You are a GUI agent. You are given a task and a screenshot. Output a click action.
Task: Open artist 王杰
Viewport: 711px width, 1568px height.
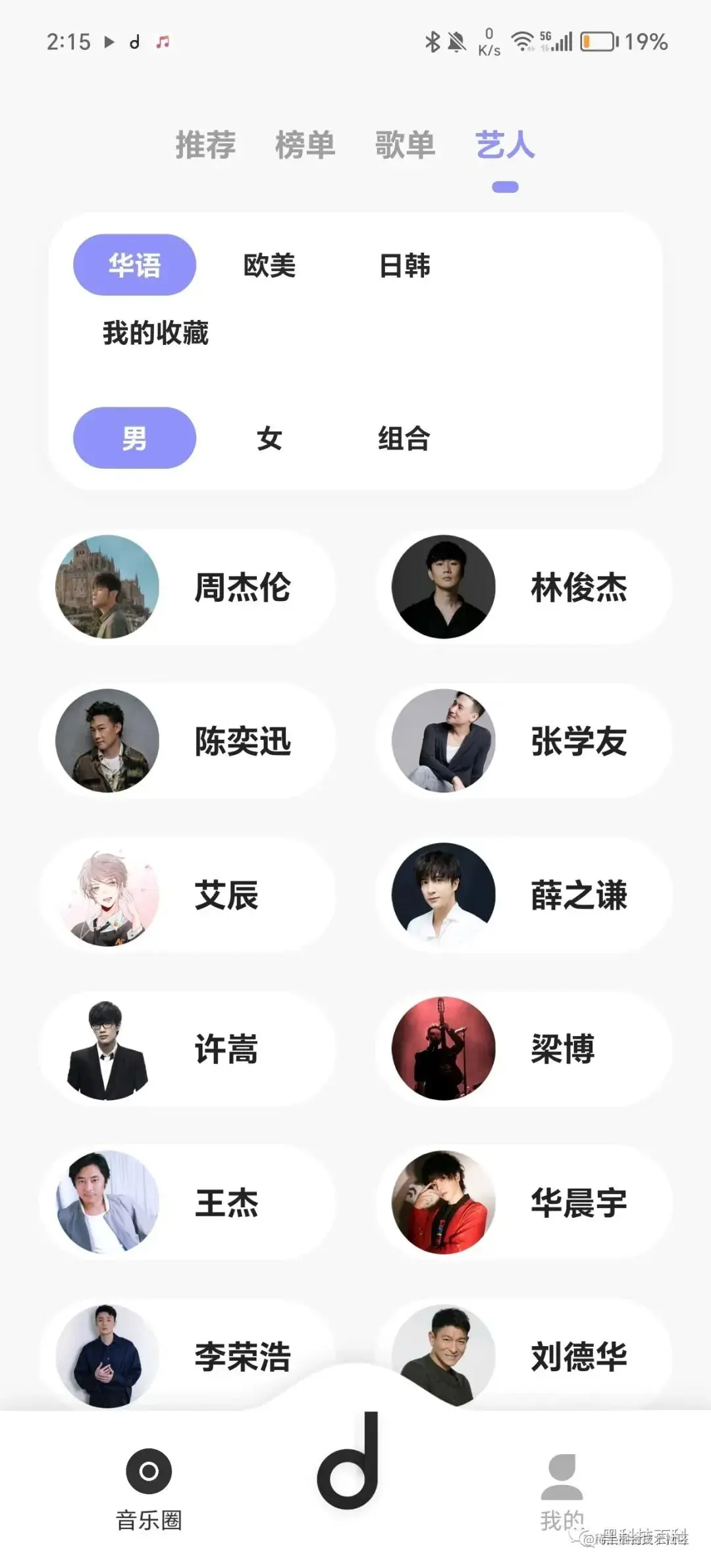(188, 1203)
